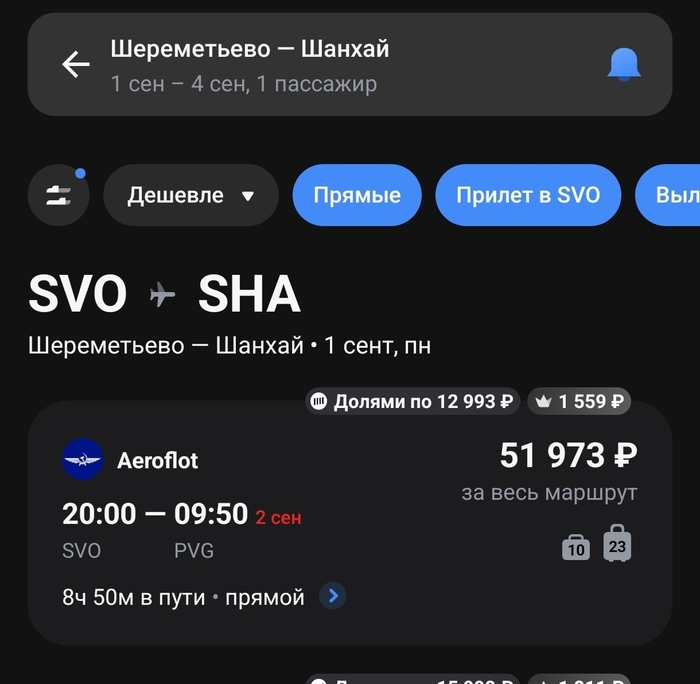Open the filters icon button
700x684 pixels.
[59, 195]
